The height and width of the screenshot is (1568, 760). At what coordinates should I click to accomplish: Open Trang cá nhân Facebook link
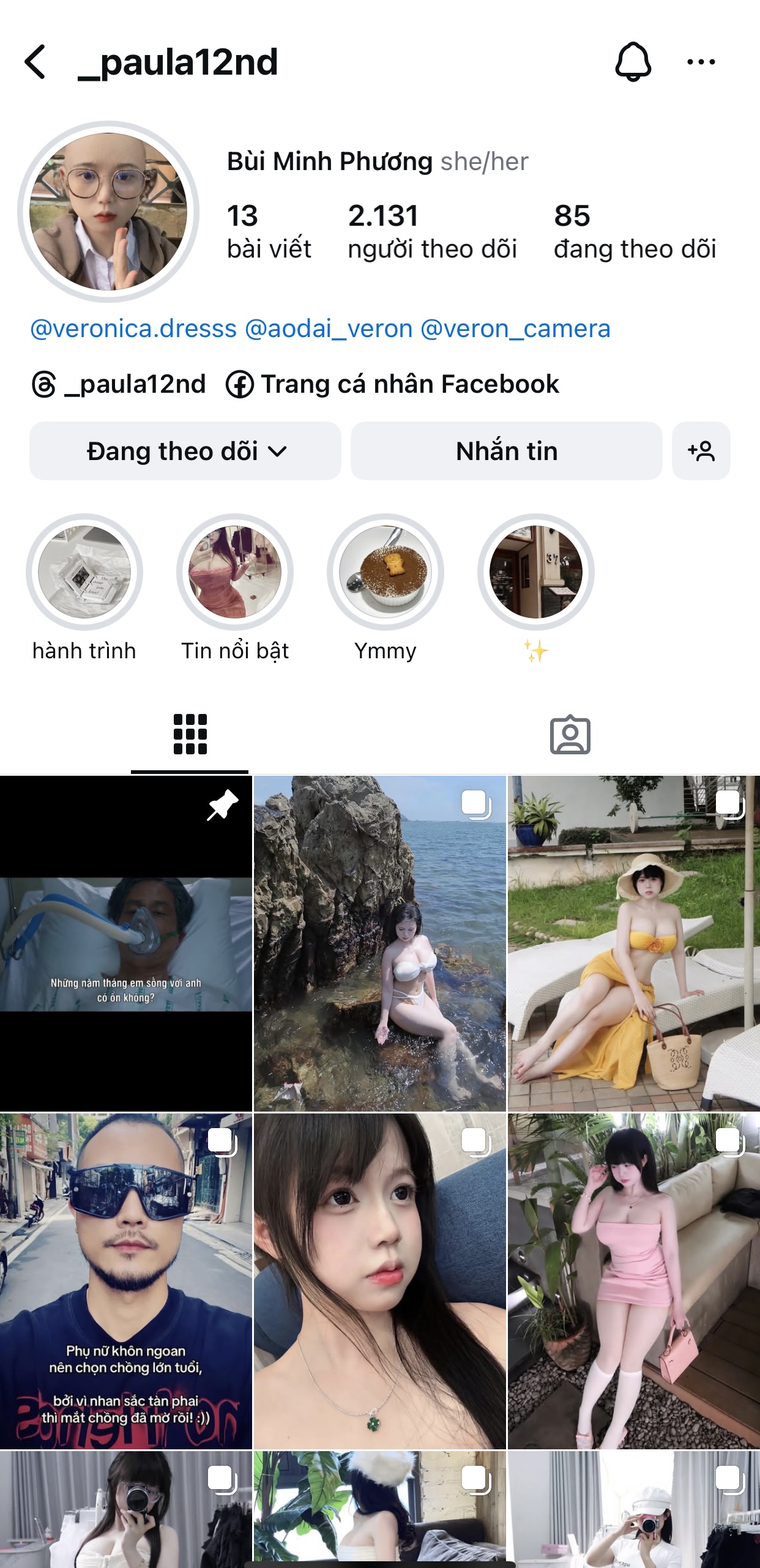393,384
